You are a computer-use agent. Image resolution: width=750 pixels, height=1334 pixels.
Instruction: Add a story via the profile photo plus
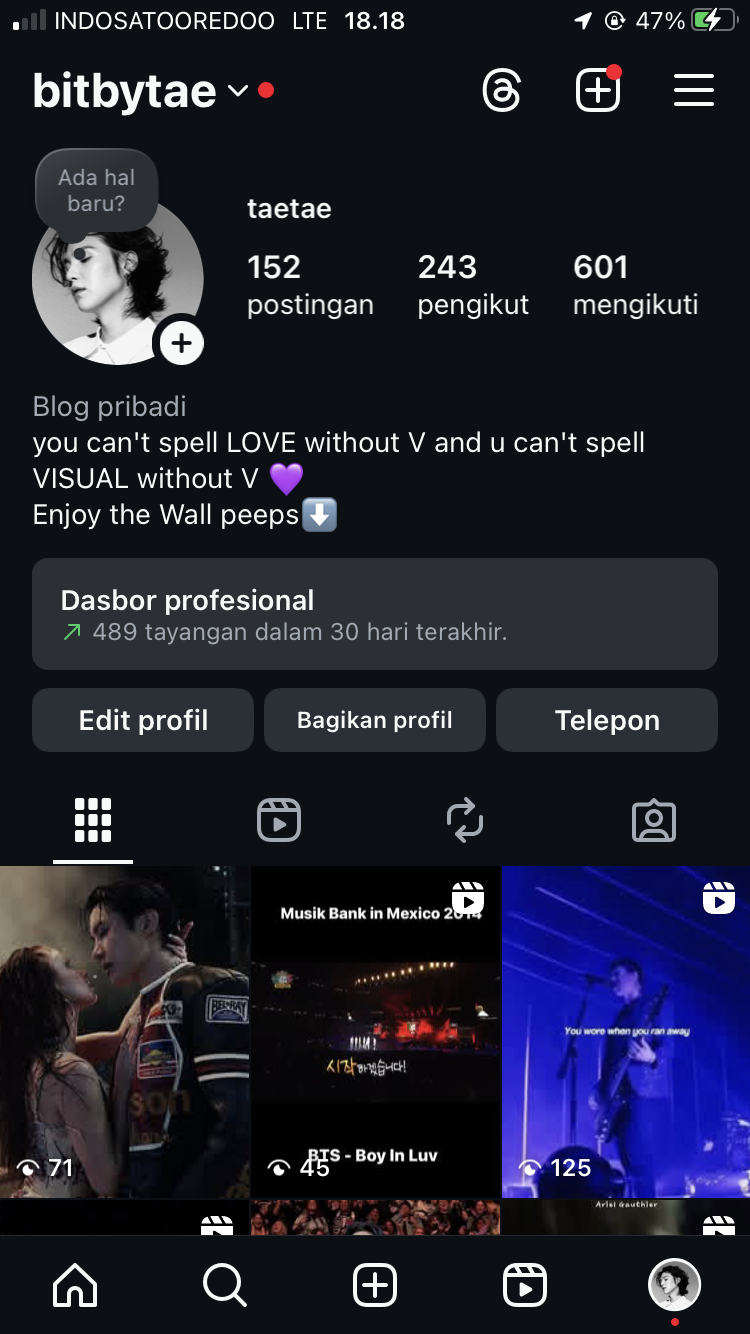coord(181,344)
